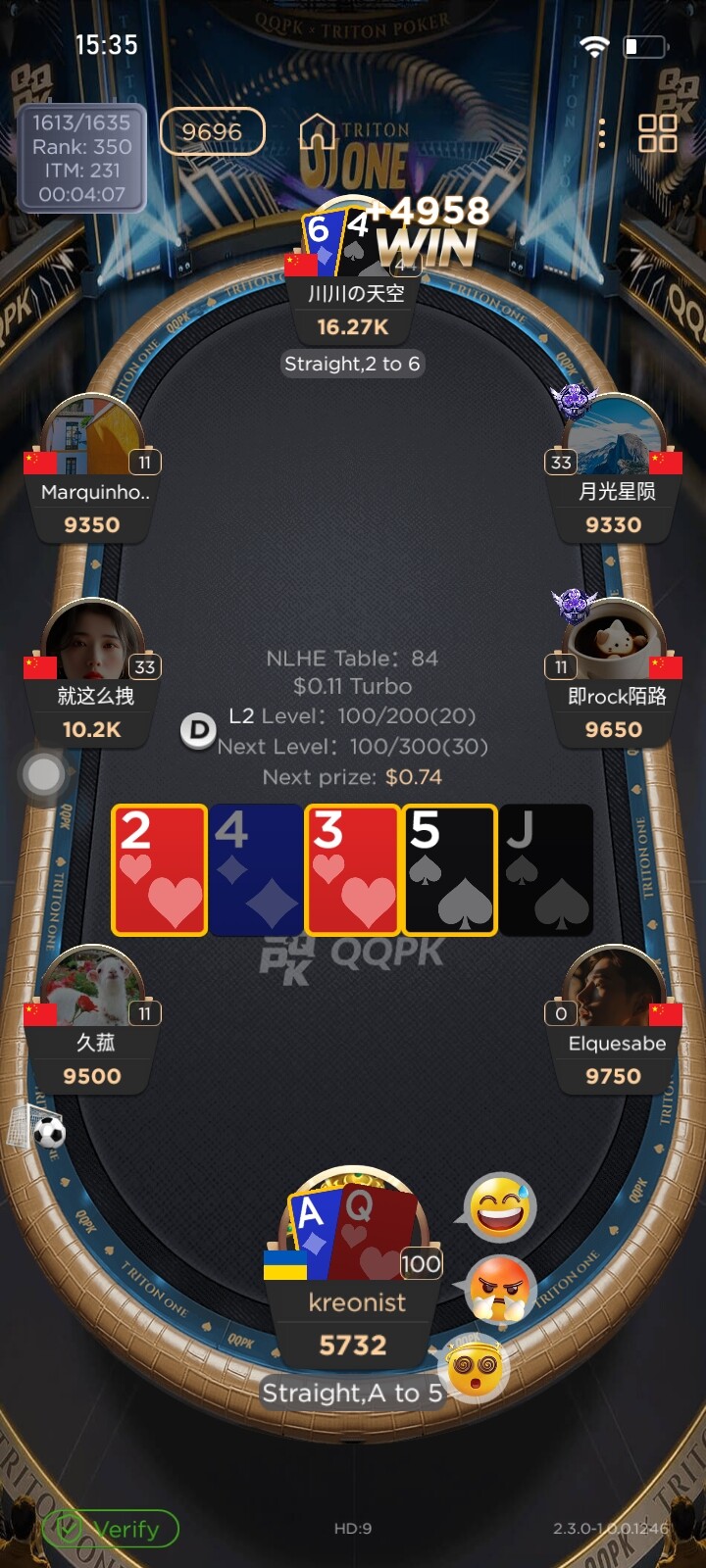Tap the 9696 chip stack badge

(212, 132)
